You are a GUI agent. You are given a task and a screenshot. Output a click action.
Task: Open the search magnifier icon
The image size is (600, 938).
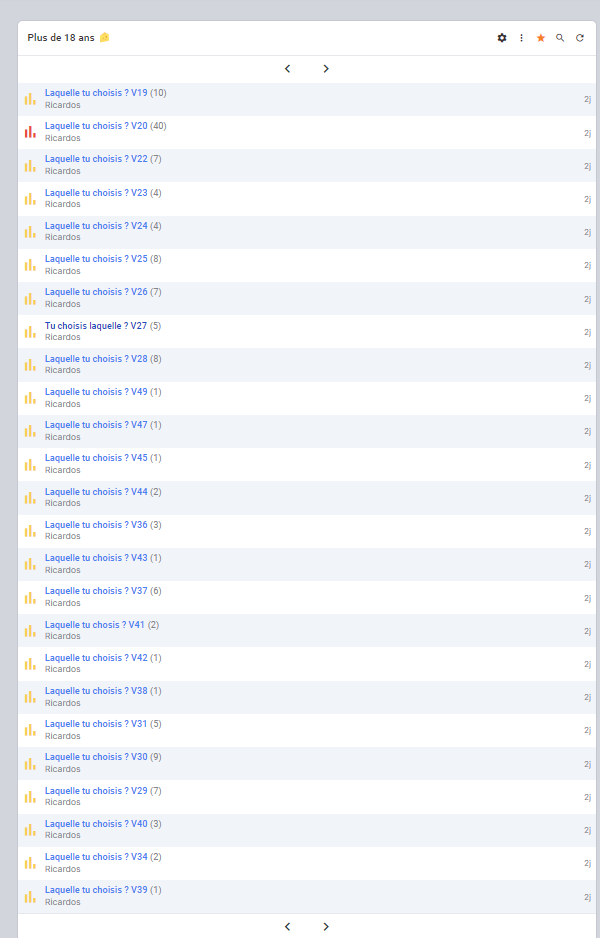[560, 38]
